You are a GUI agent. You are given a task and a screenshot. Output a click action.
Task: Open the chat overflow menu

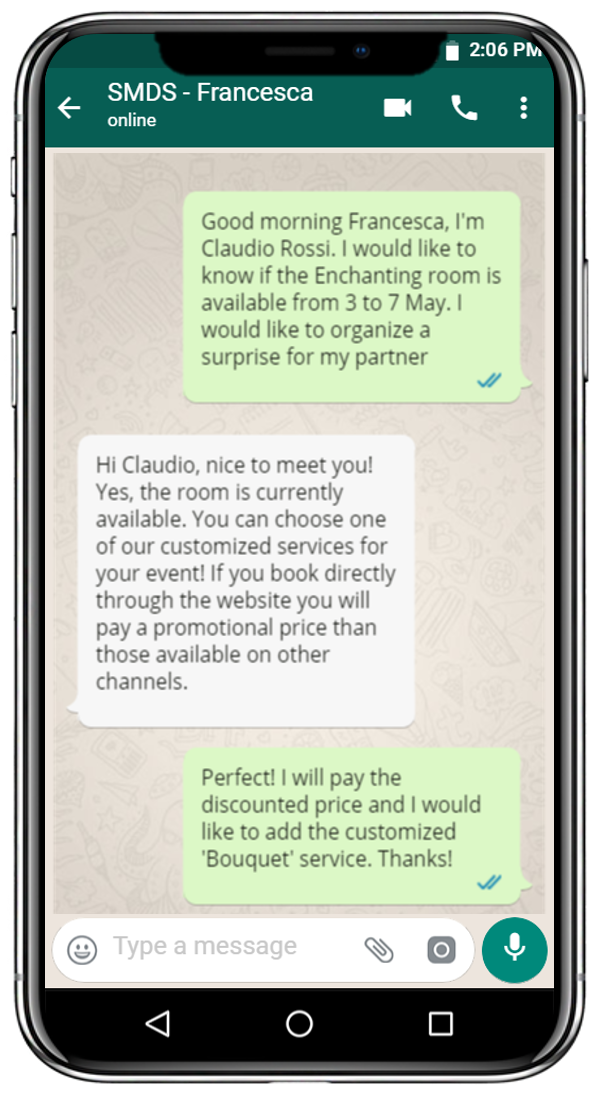[524, 107]
